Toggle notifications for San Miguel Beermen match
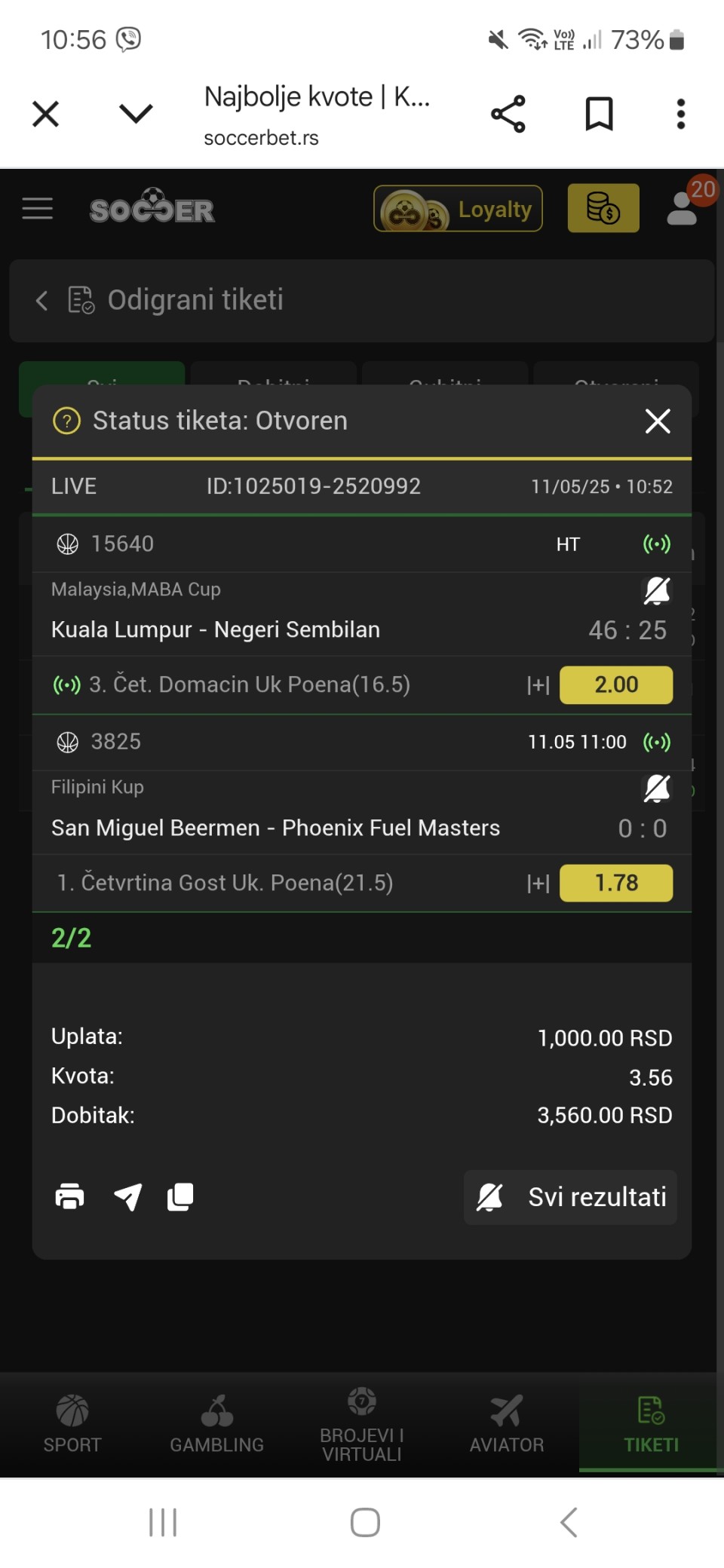 pos(657,789)
